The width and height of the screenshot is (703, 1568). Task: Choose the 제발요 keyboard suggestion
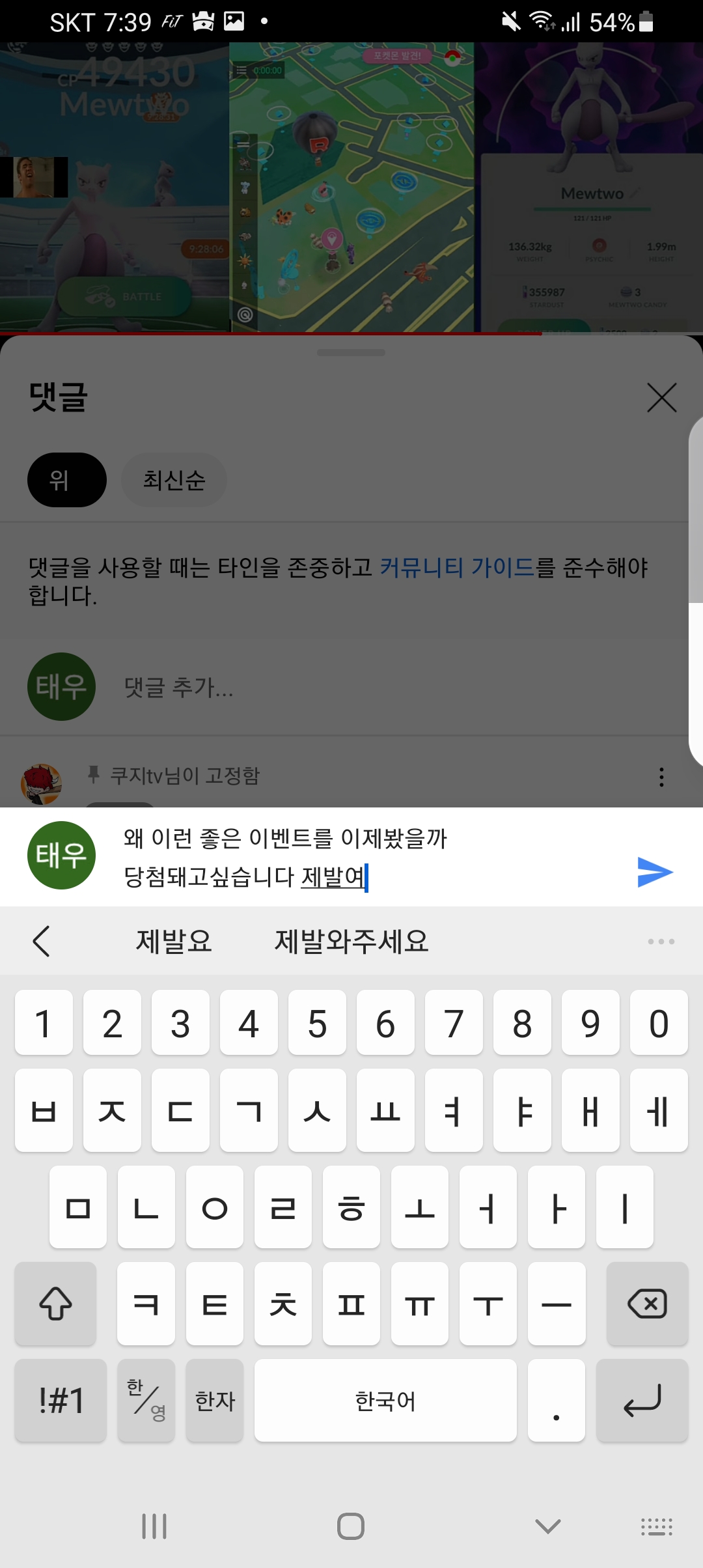pos(174,942)
